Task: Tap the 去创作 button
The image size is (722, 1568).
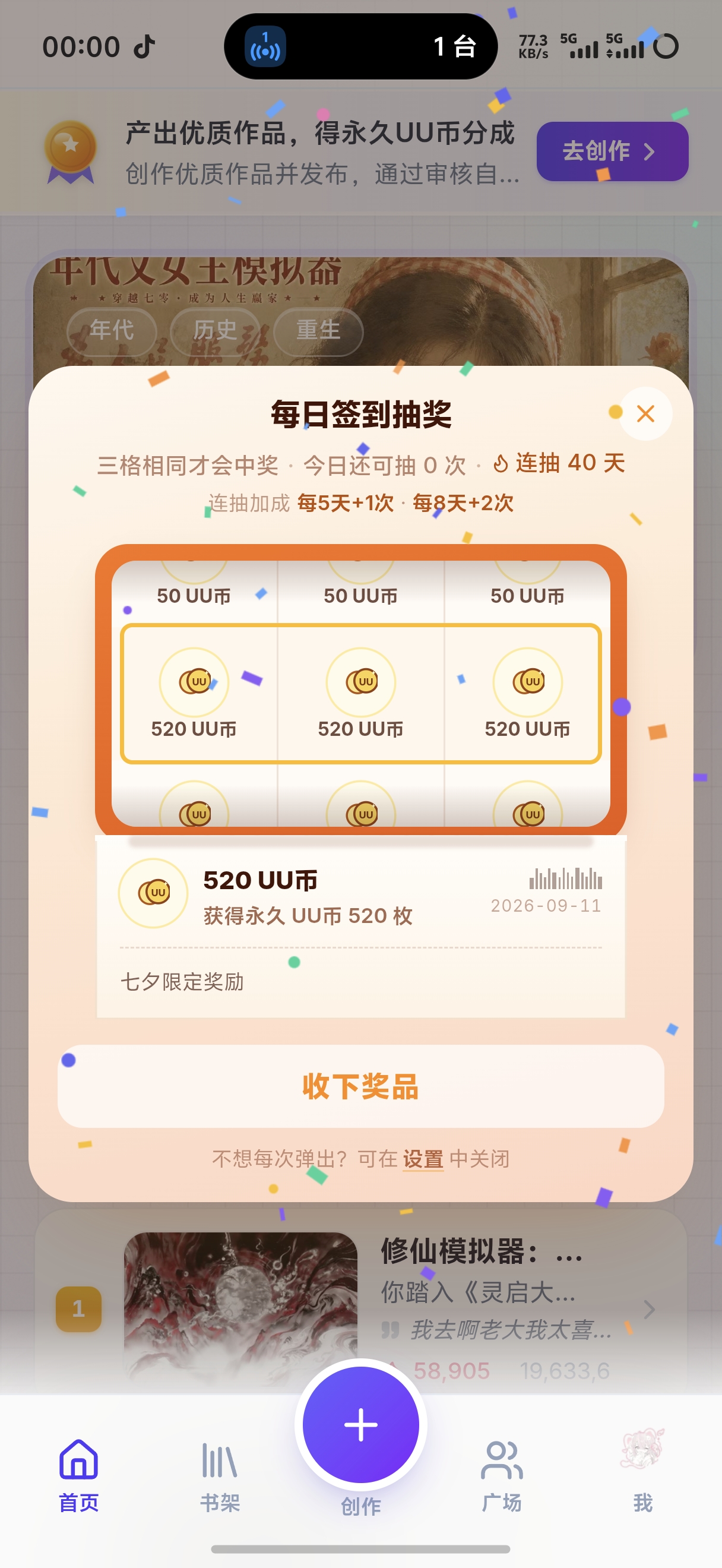Action: 612,151
